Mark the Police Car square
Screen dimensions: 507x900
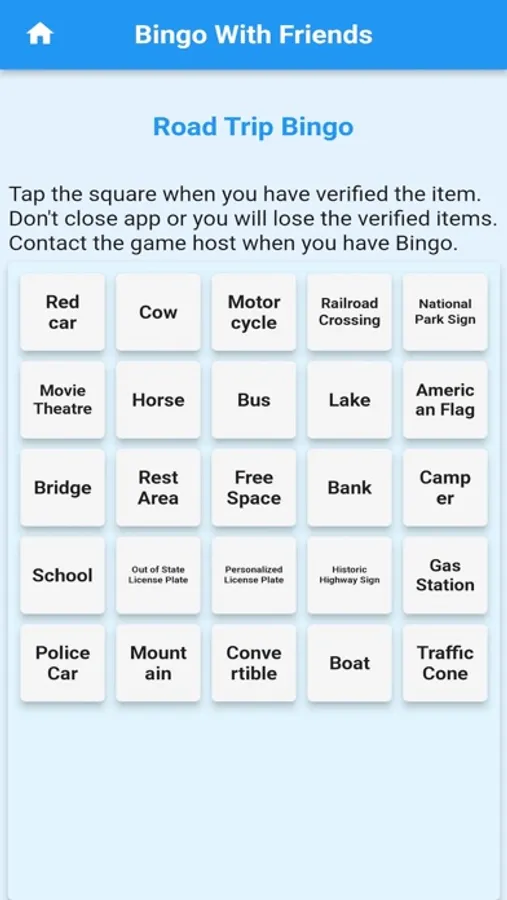pos(63,663)
